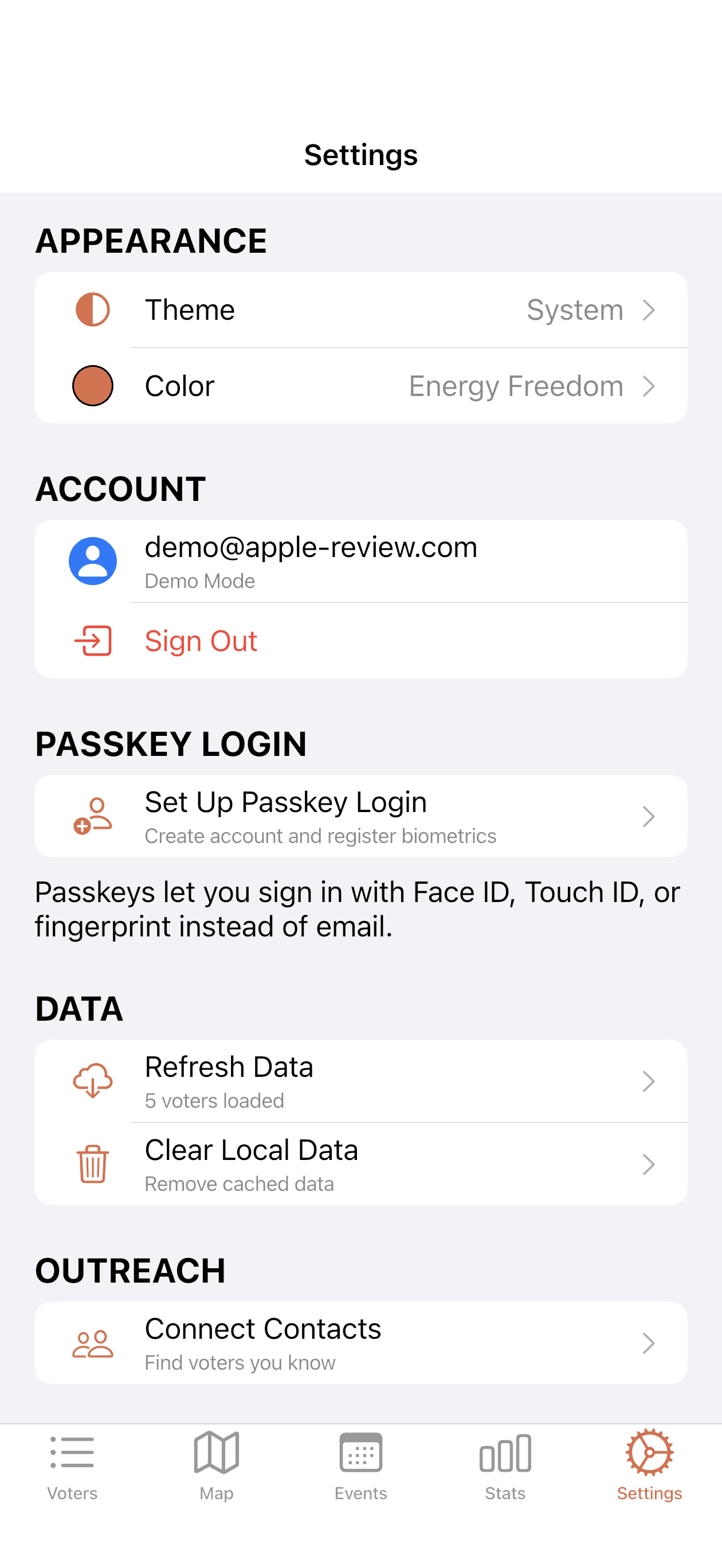The width and height of the screenshot is (722, 1568).
Task: Click the Sign Out arrow icon
Action: tap(92, 641)
